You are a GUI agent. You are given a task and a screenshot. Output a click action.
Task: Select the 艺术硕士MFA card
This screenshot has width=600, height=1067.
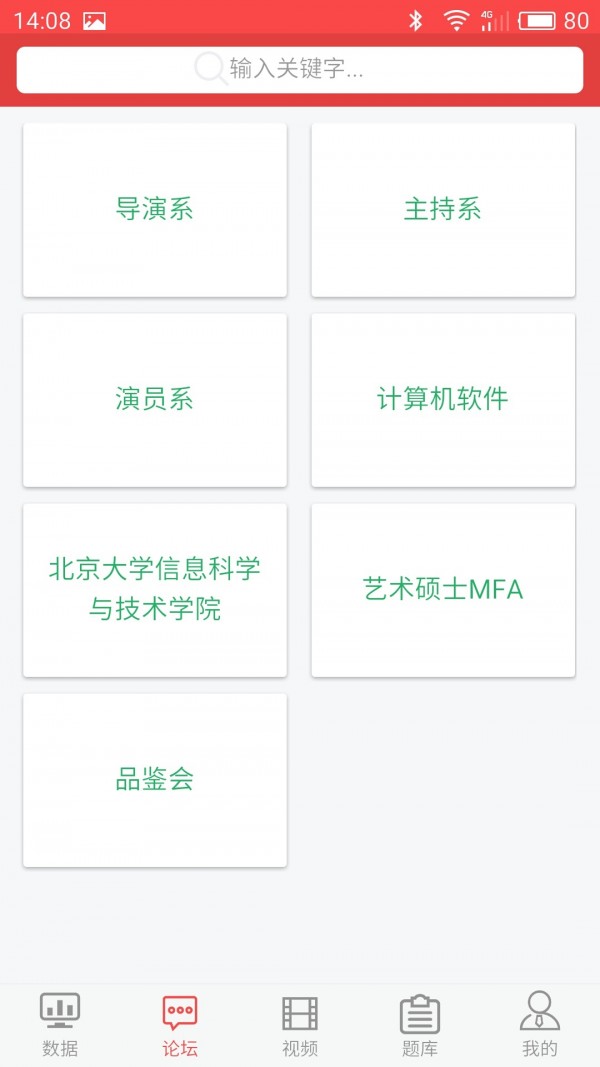[x=443, y=590]
